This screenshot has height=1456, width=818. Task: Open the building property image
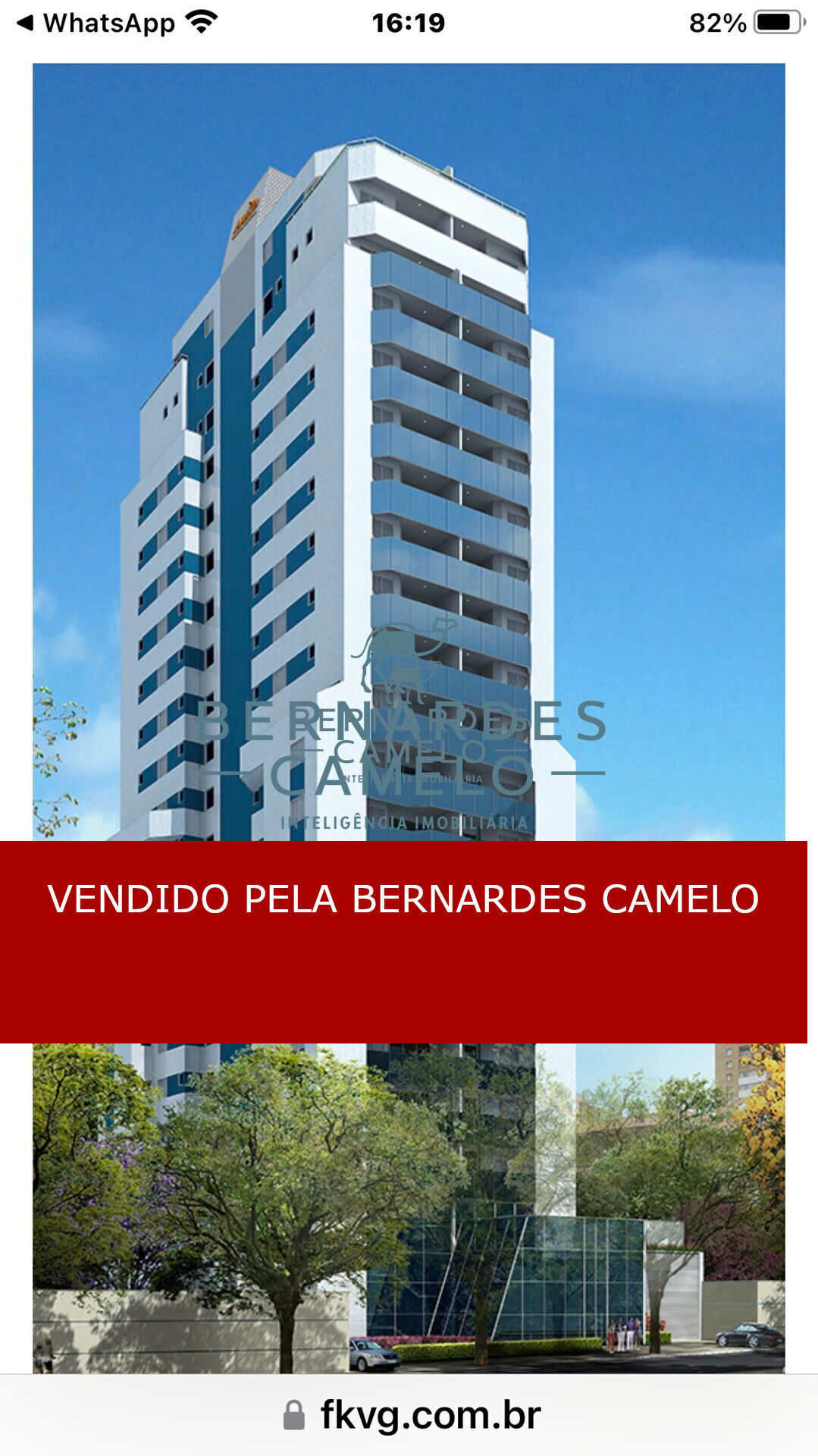click(409, 455)
